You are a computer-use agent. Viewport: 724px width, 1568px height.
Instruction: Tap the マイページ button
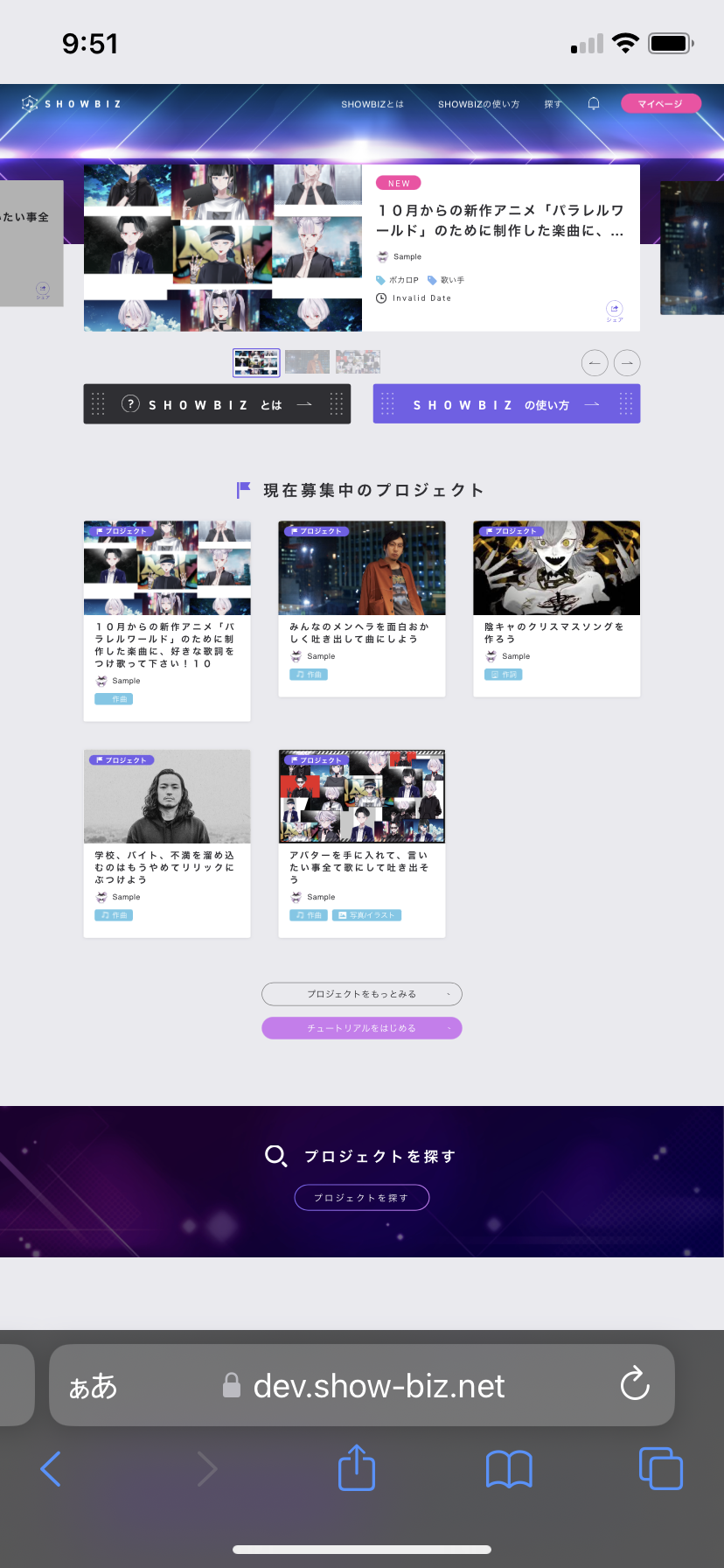(x=660, y=103)
